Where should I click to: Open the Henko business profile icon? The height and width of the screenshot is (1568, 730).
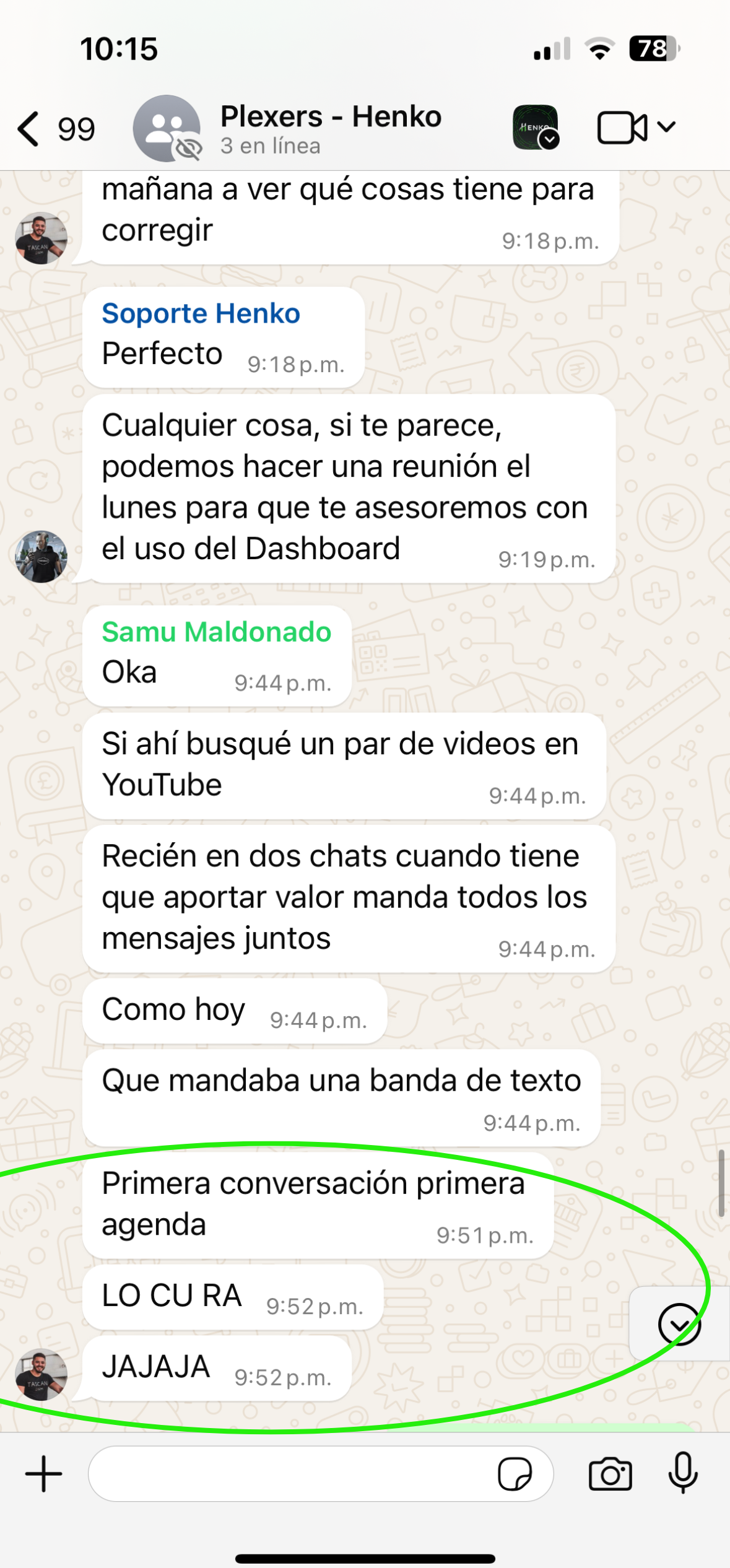click(x=533, y=126)
